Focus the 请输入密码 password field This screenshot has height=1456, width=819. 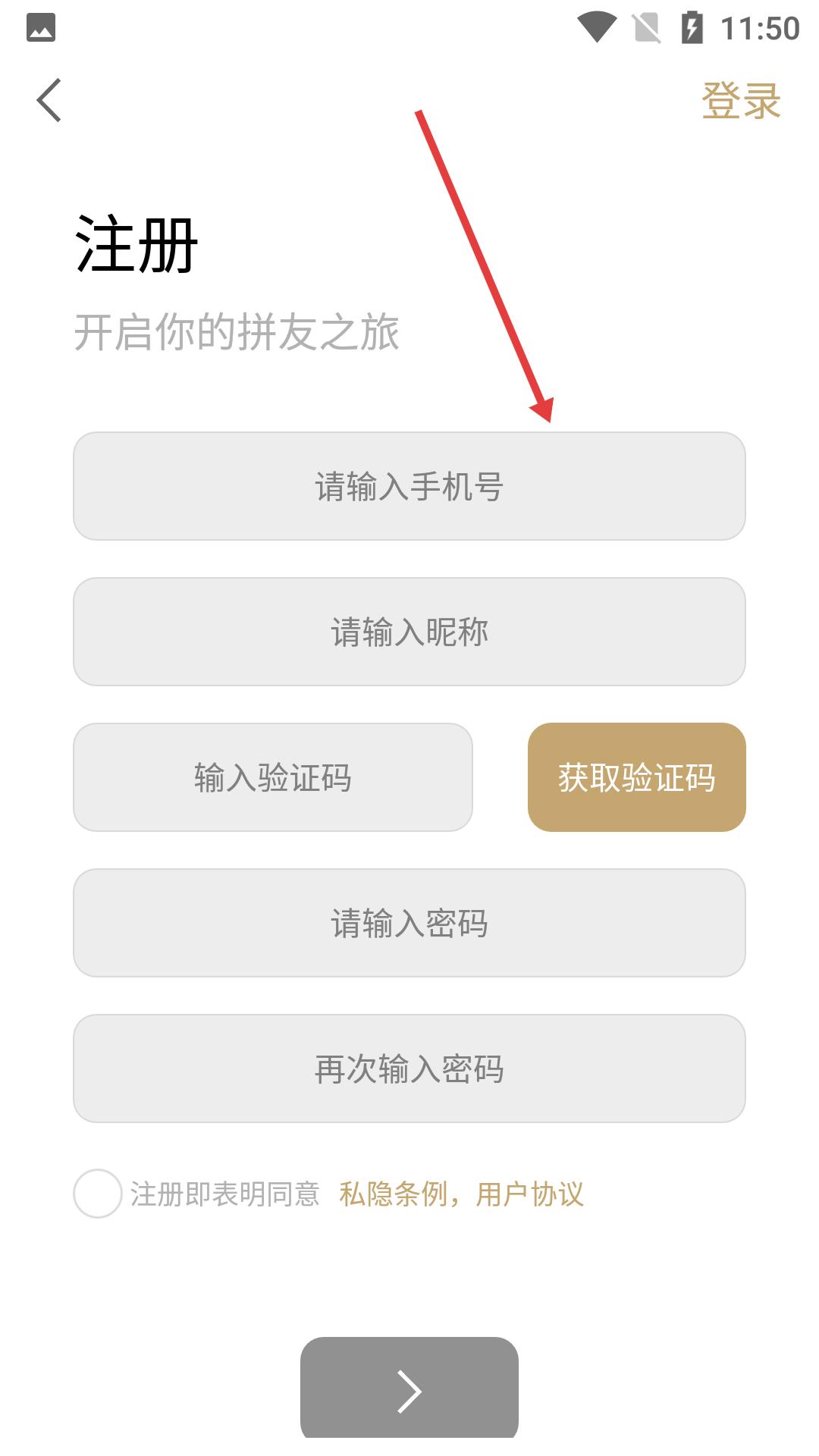point(409,923)
